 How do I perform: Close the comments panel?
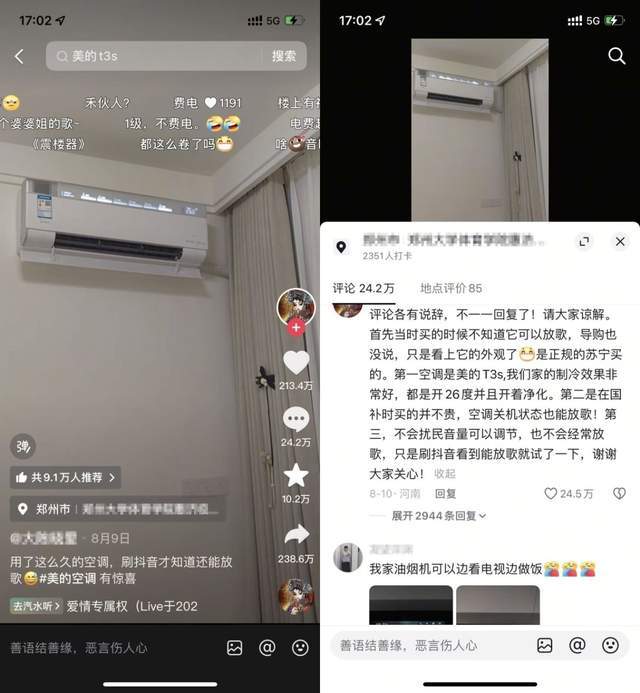pos(619,242)
